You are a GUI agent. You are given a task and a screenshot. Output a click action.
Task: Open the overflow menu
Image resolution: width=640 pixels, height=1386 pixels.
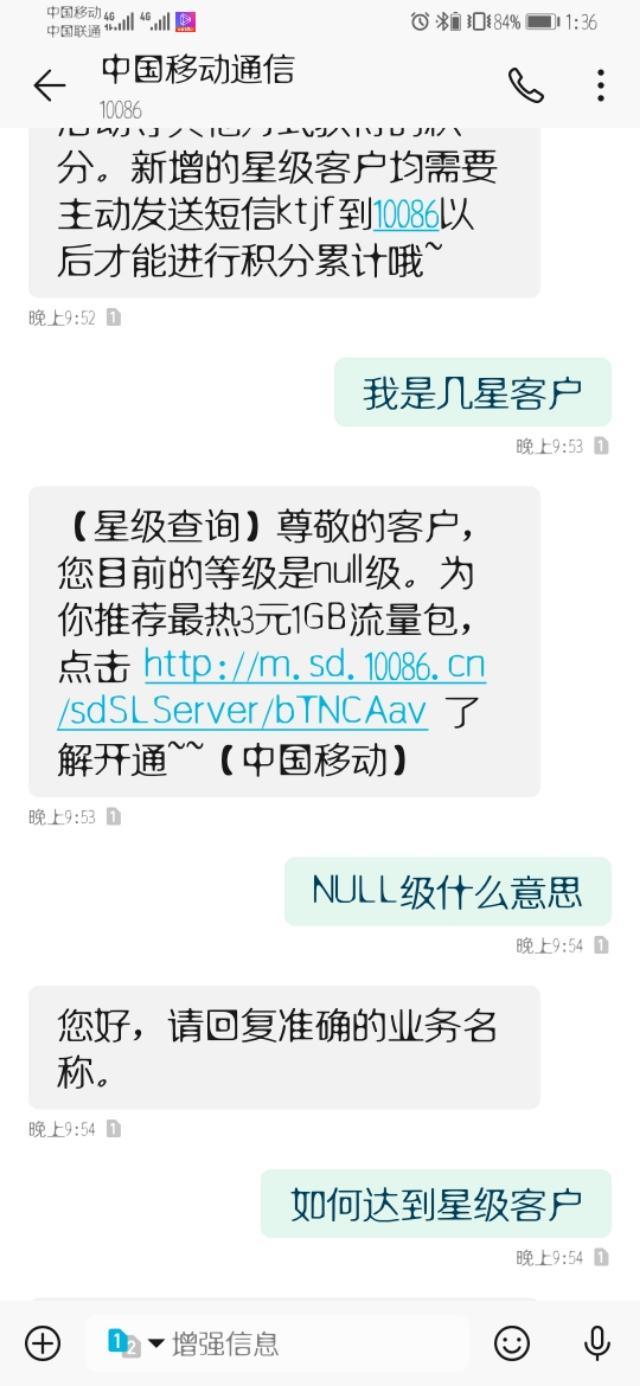tap(600, 86)
